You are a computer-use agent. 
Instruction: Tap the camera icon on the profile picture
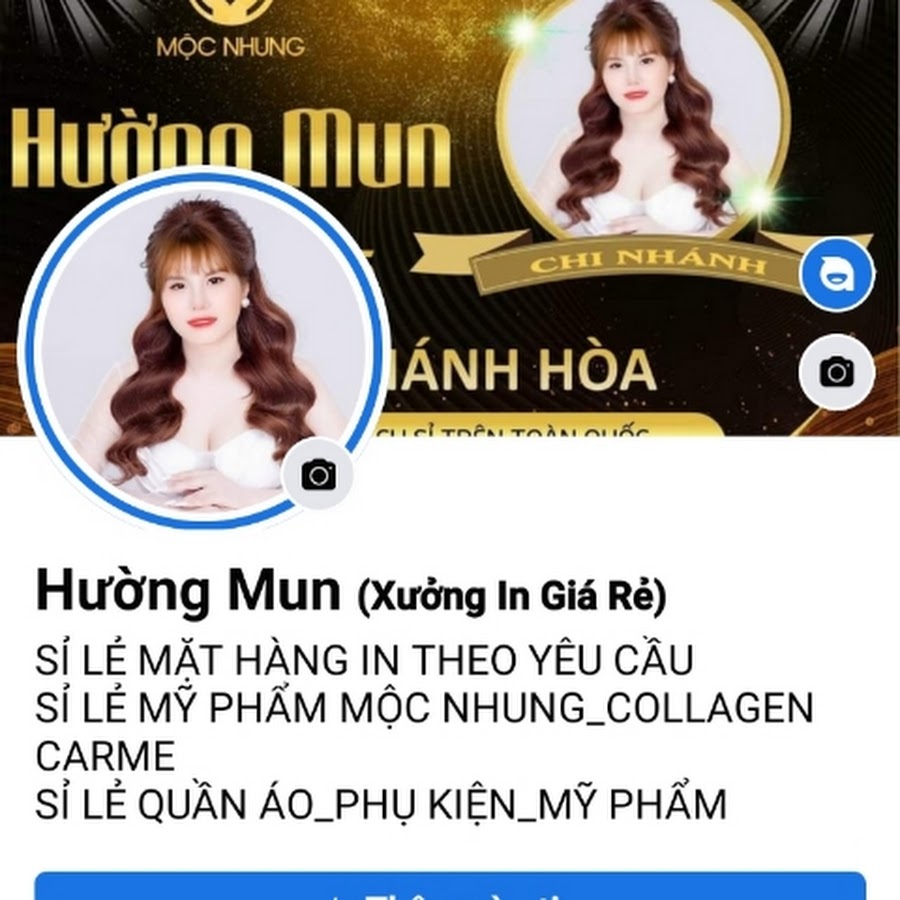pyautogui.click(x=318, y=474)
